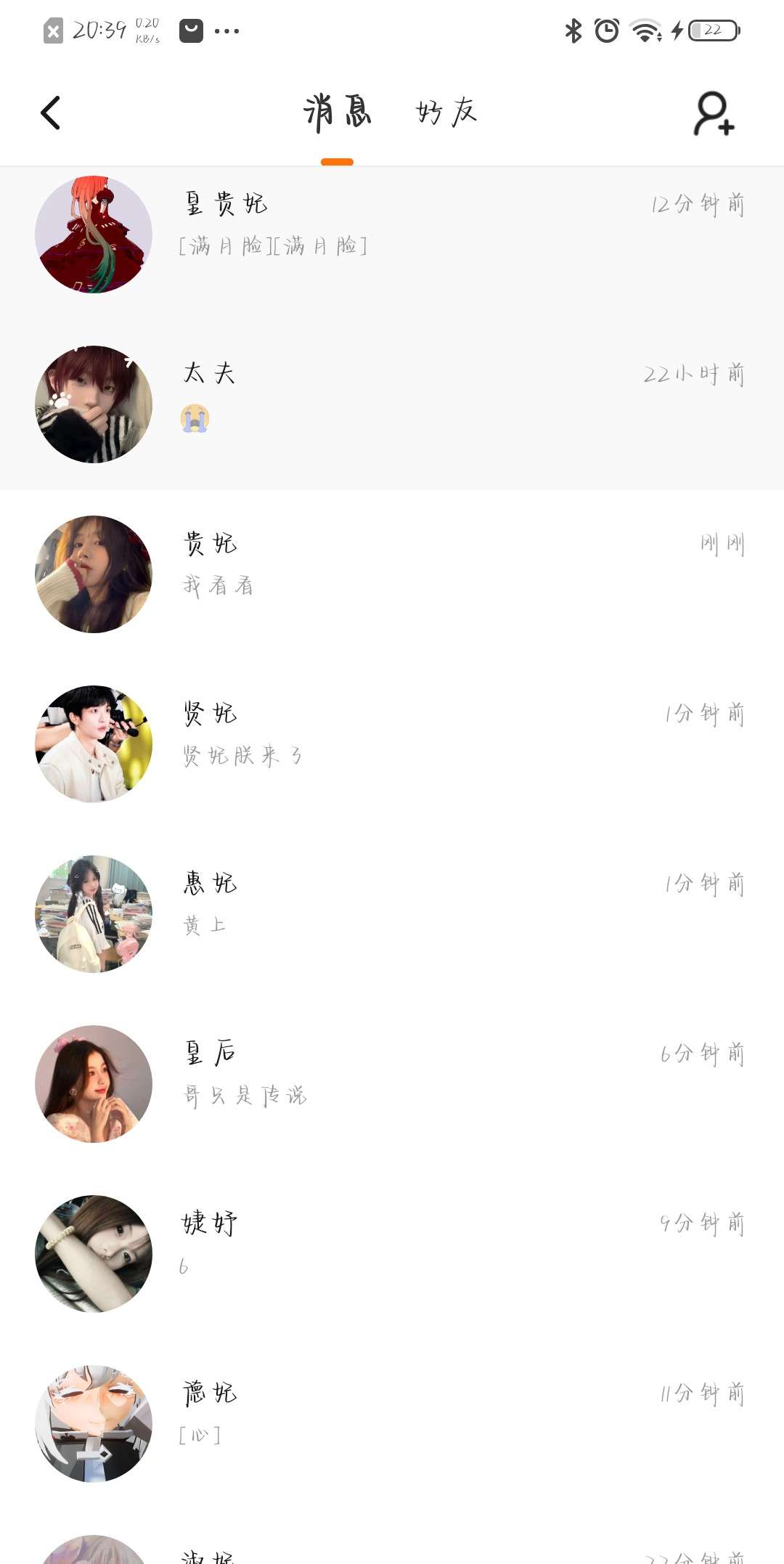Go back using the top-left arrow
Image resolution: width=784 pixels, height=1564 pixels.
50,113
